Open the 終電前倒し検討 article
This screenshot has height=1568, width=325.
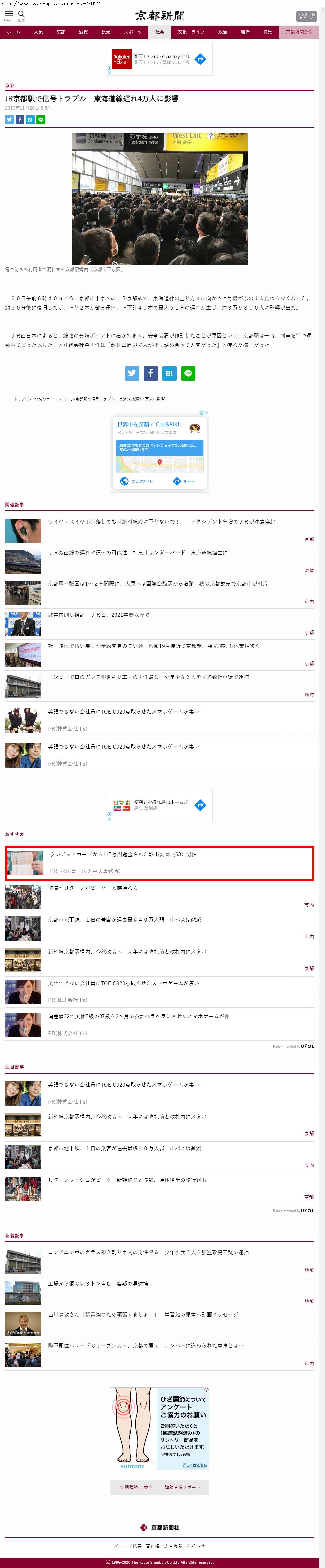click(99, 615)
